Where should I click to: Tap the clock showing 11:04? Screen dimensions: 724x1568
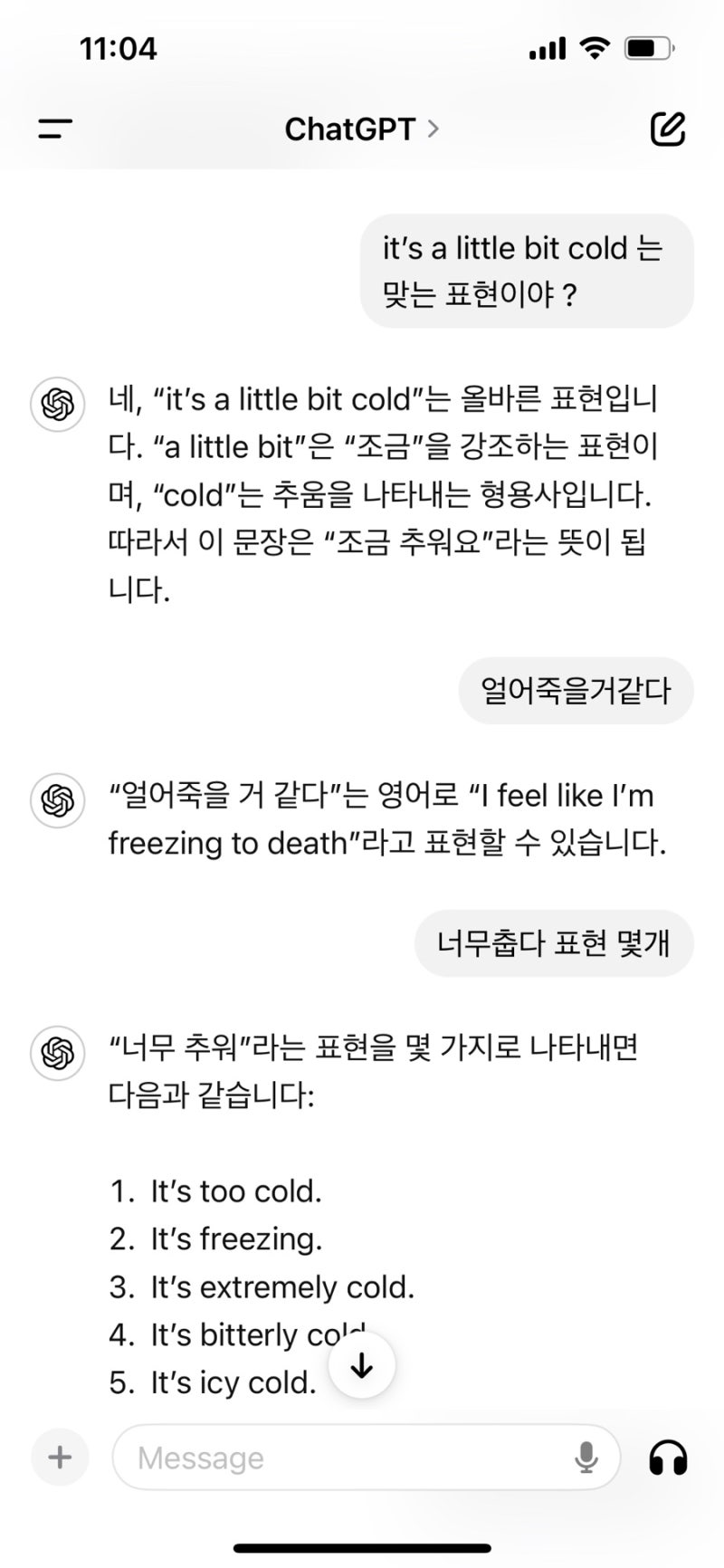[x=119, y=48]
